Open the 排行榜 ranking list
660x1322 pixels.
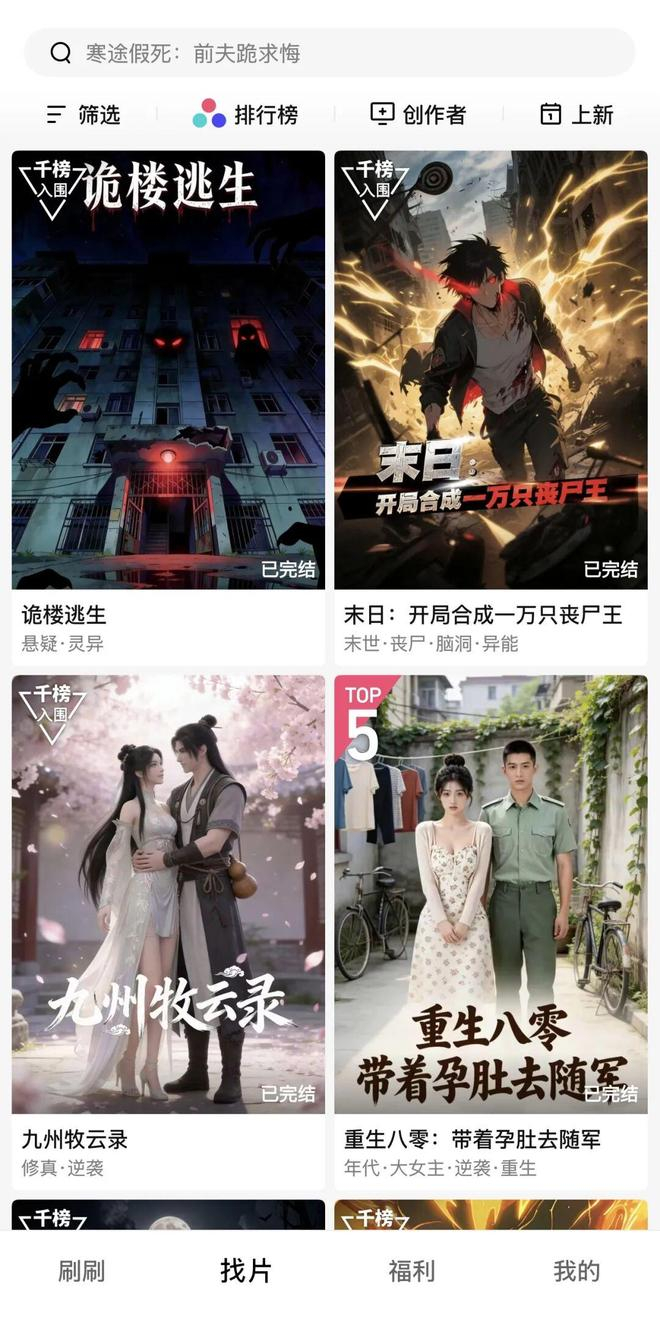[x=245, y=114]
